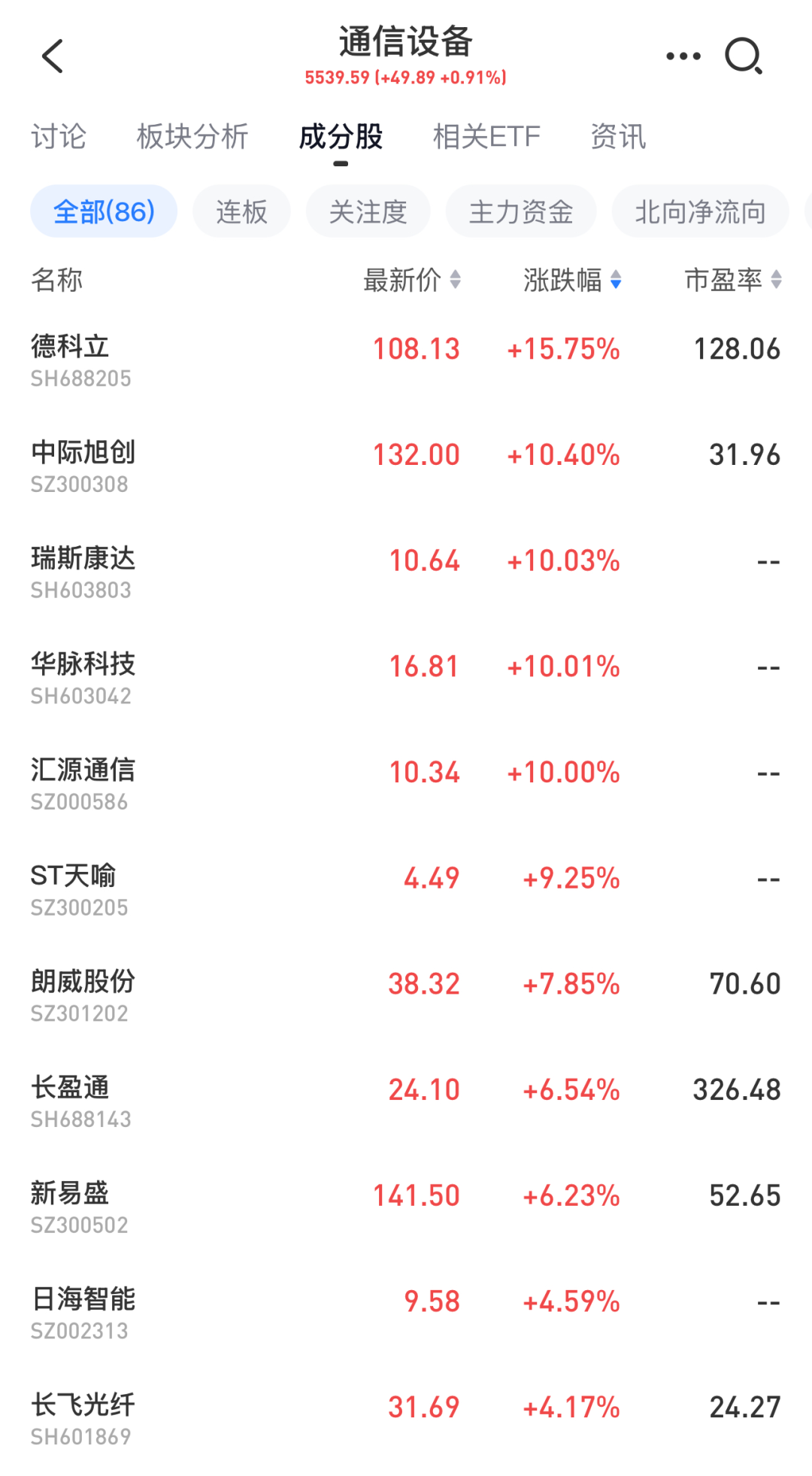Filter by the 连板 chip

[x=241, y=211]
